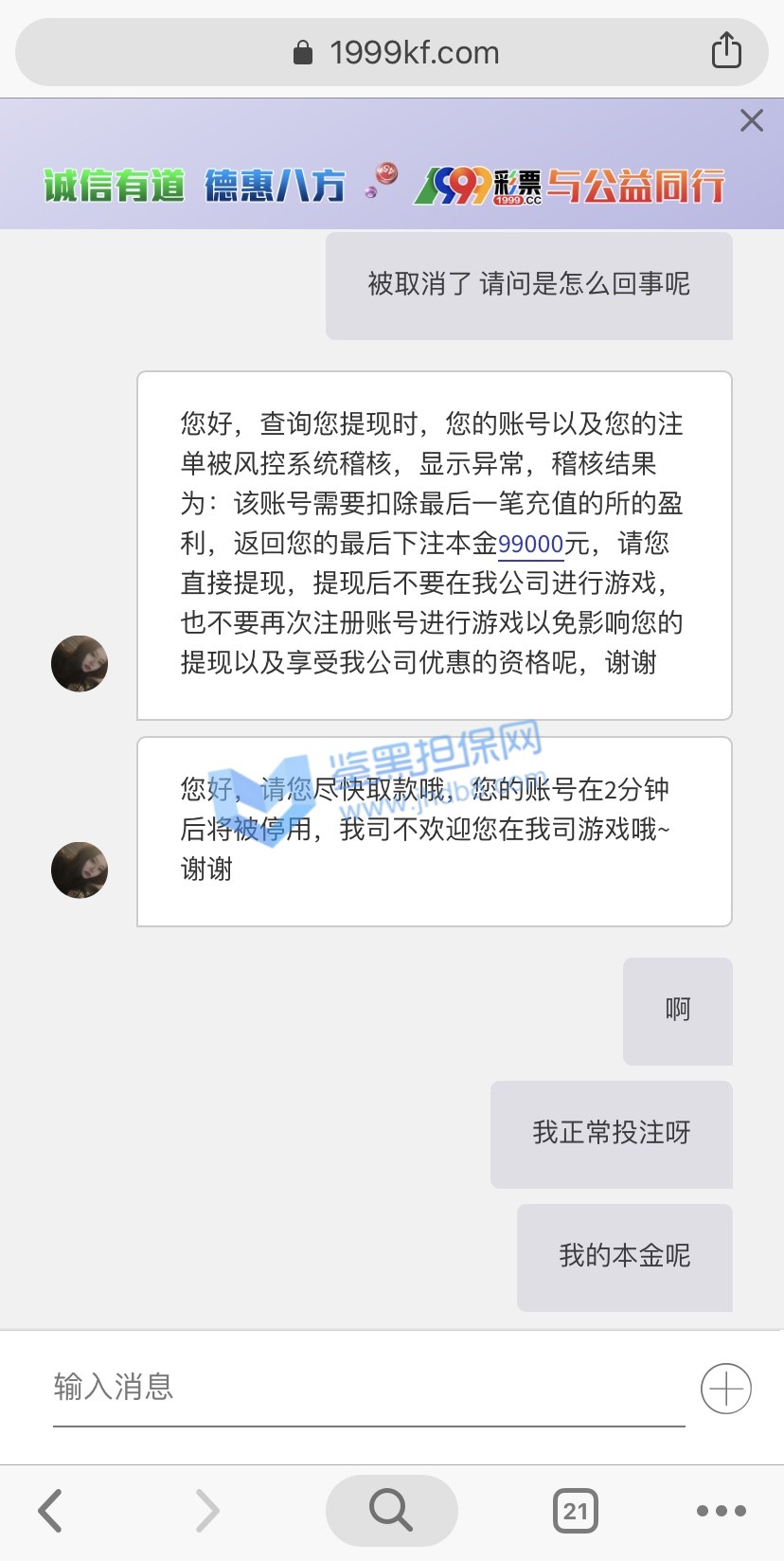Open the plus attachment button

tap(726, 1389)
